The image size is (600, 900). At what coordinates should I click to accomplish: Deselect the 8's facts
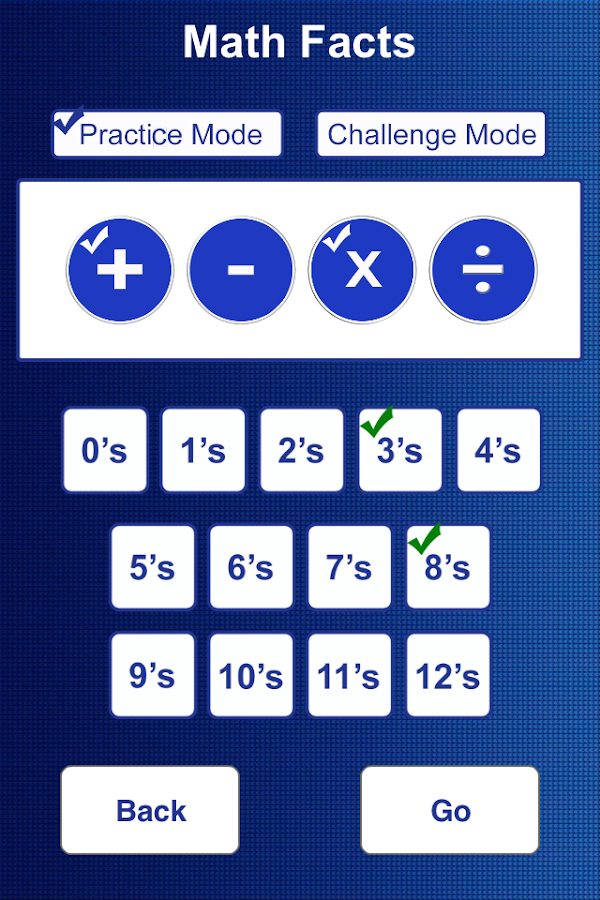tap(448, 567)
